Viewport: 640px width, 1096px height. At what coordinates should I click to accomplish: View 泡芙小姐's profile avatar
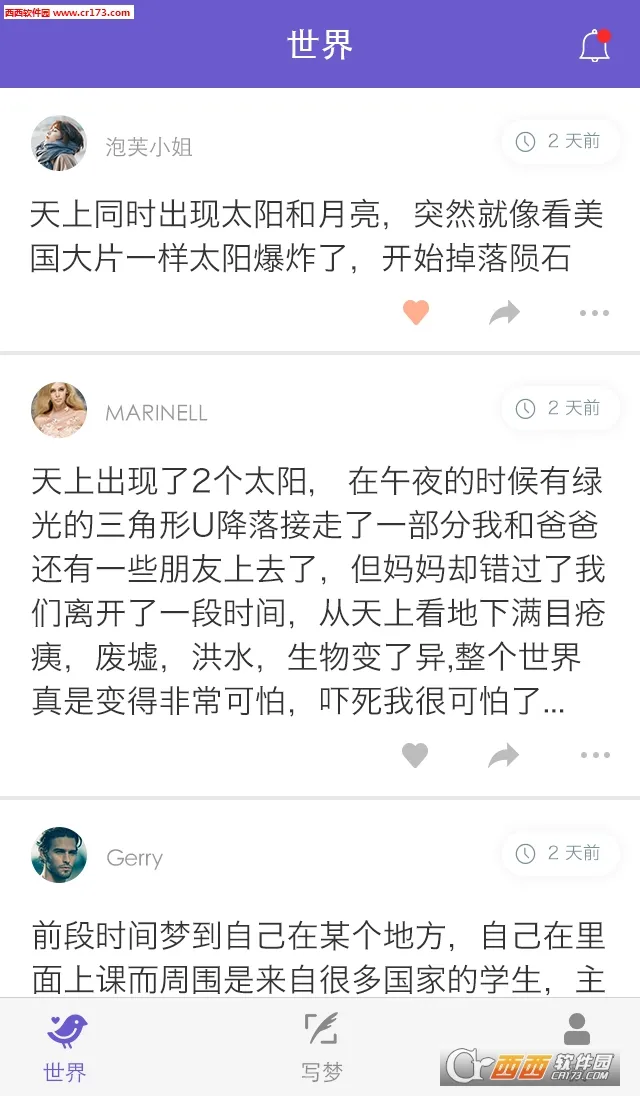click(x=59, y=143)
